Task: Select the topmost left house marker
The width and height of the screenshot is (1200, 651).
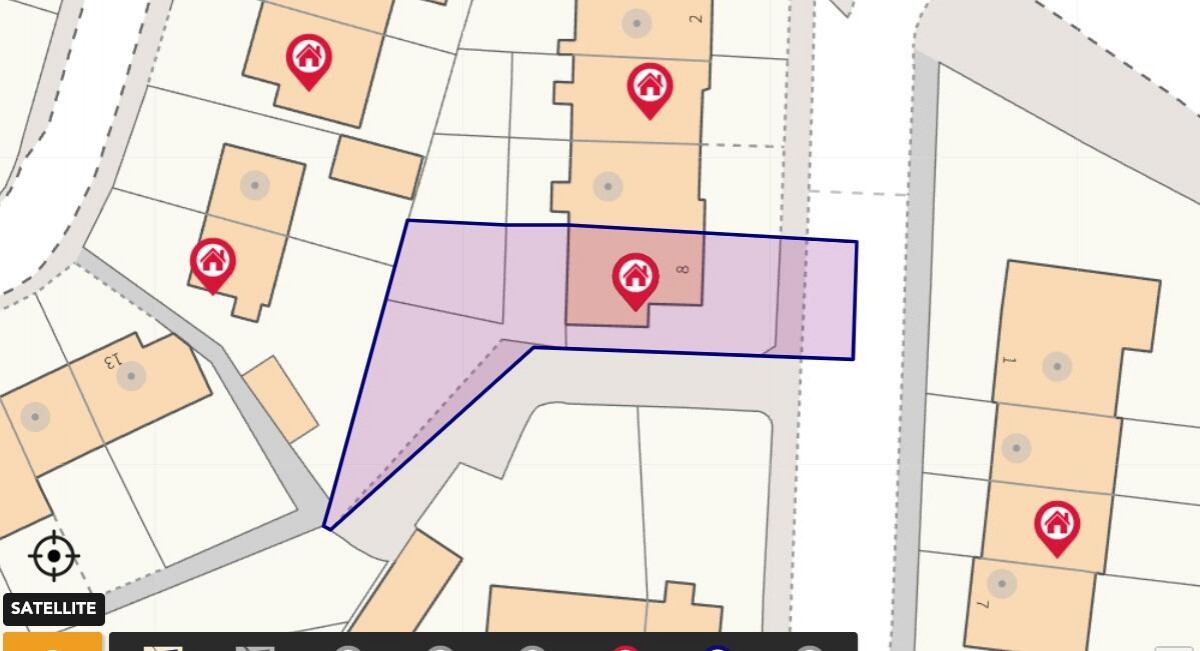Action: pyautogui.click(x=309, y=59)
